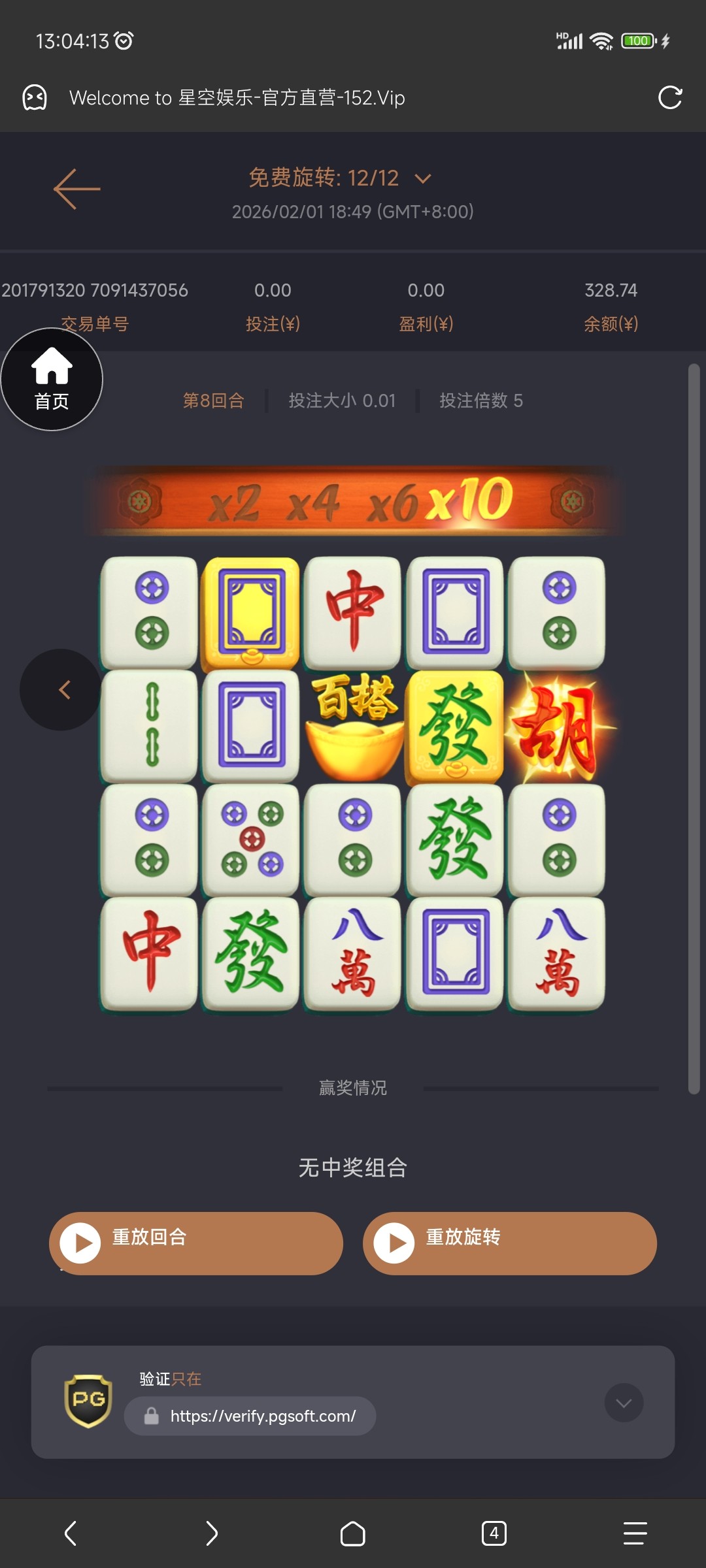Open the browser menu with three lines
Image resolution: width=706 pixels, height=1568 pixels.
pyautogui.click(x=635, y=1533)
